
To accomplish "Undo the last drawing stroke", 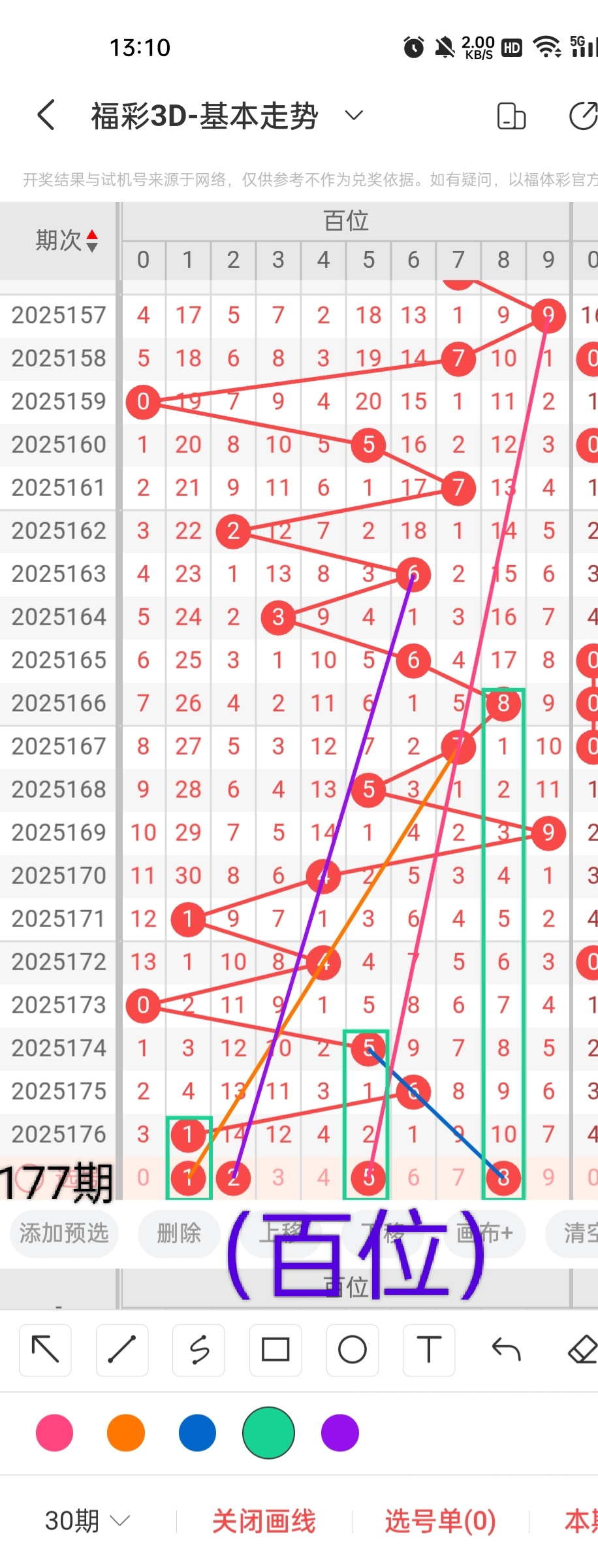I will [x=506, y=1349].
